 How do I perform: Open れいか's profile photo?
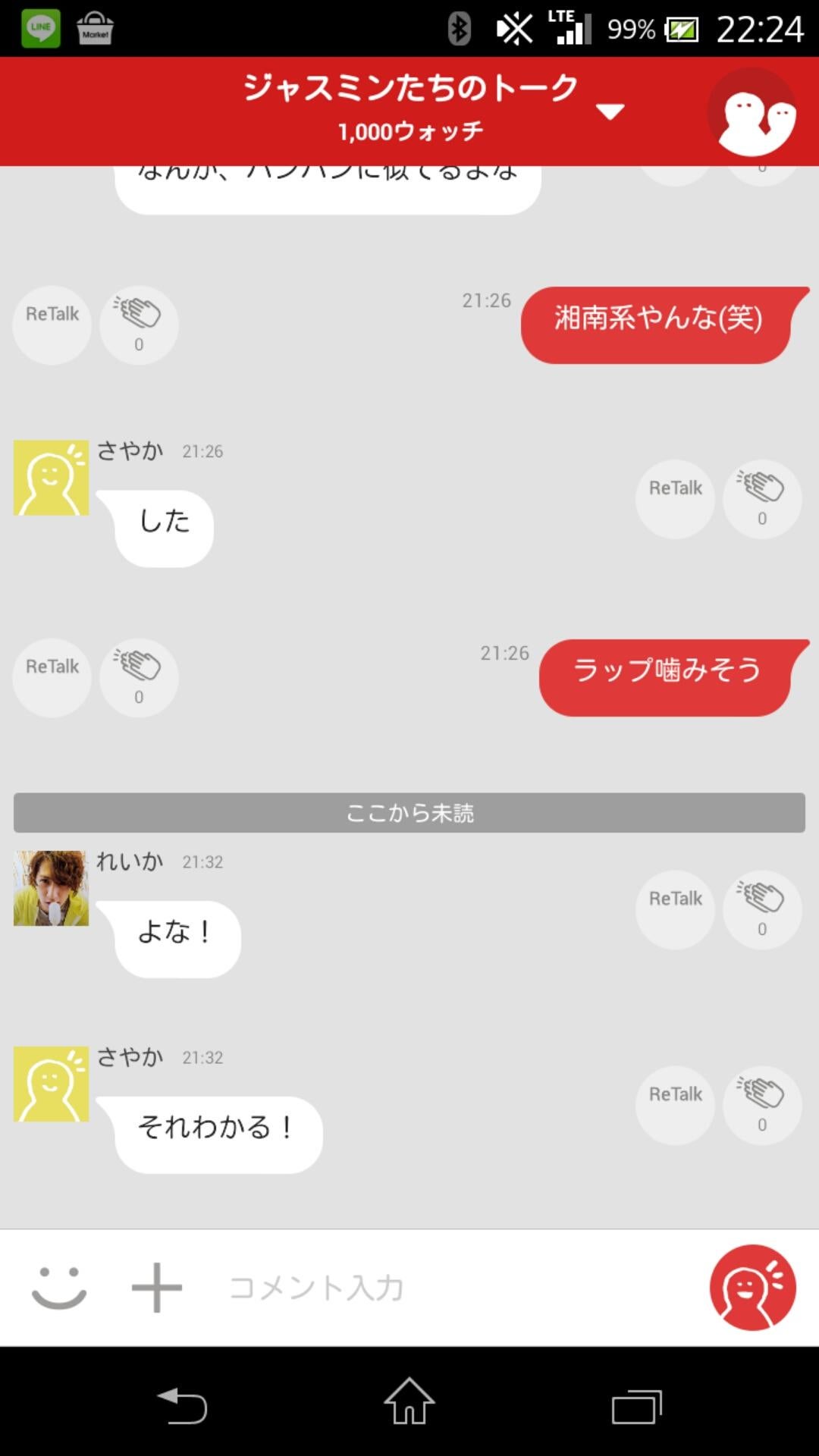51,887
